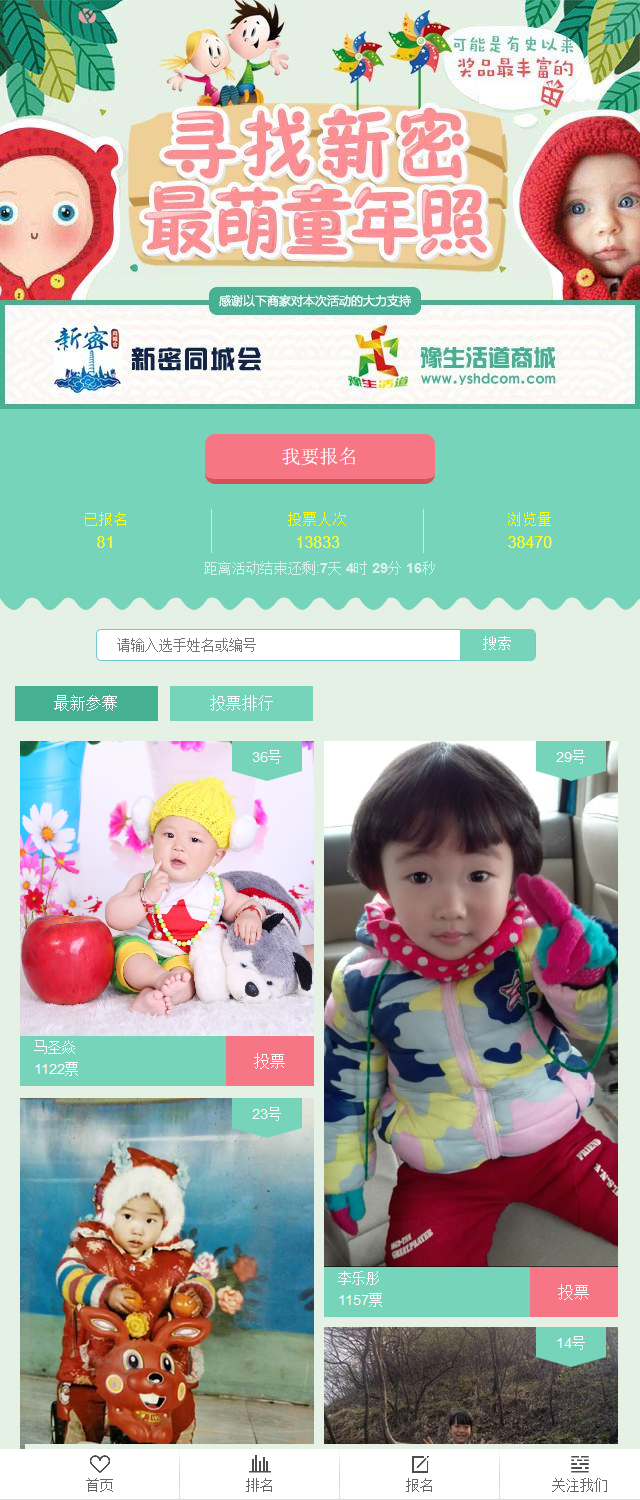Image resolution: width=640 pixels, height=1500 pixels.
Task: Go to 首页 in the bottom bar
Action: pos(100,1474)
